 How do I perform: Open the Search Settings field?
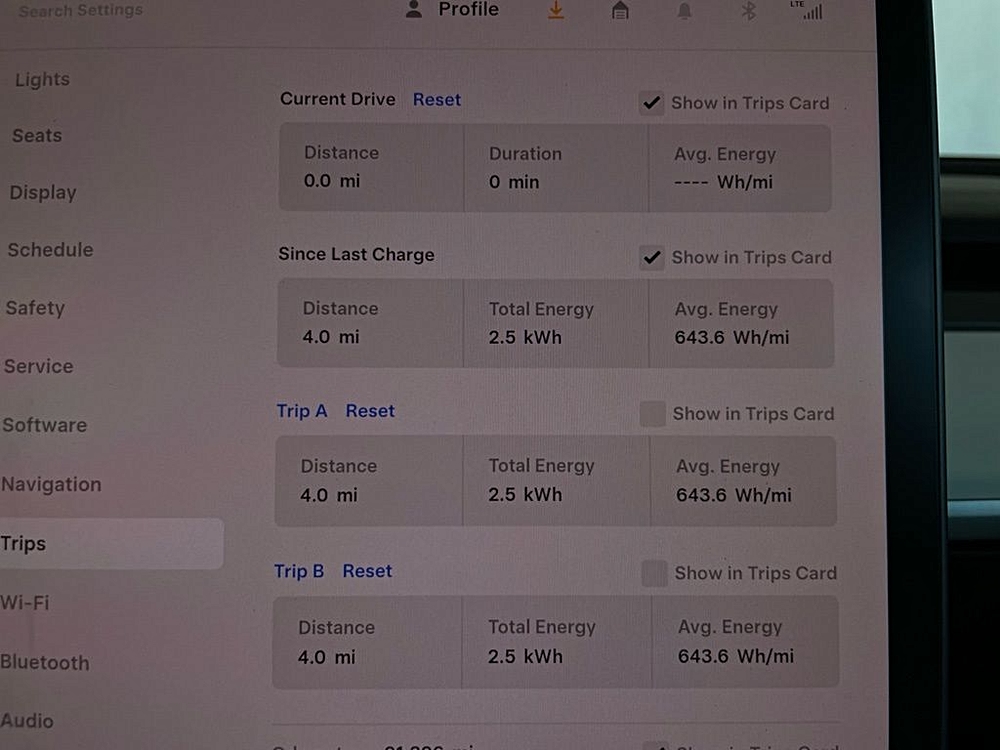[x=80, y=11]
